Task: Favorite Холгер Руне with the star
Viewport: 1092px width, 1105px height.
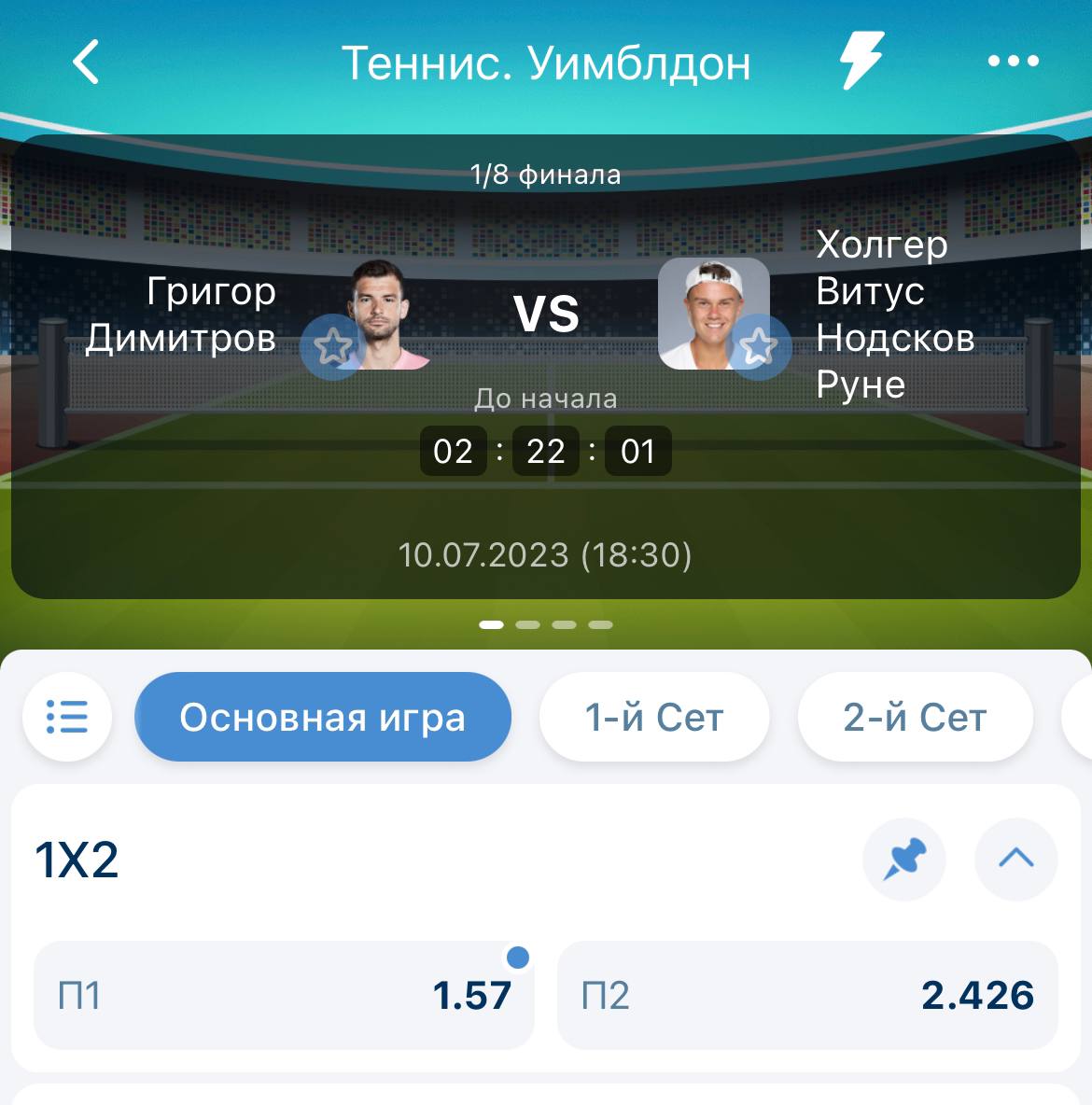Action: [x=758, y=347]
